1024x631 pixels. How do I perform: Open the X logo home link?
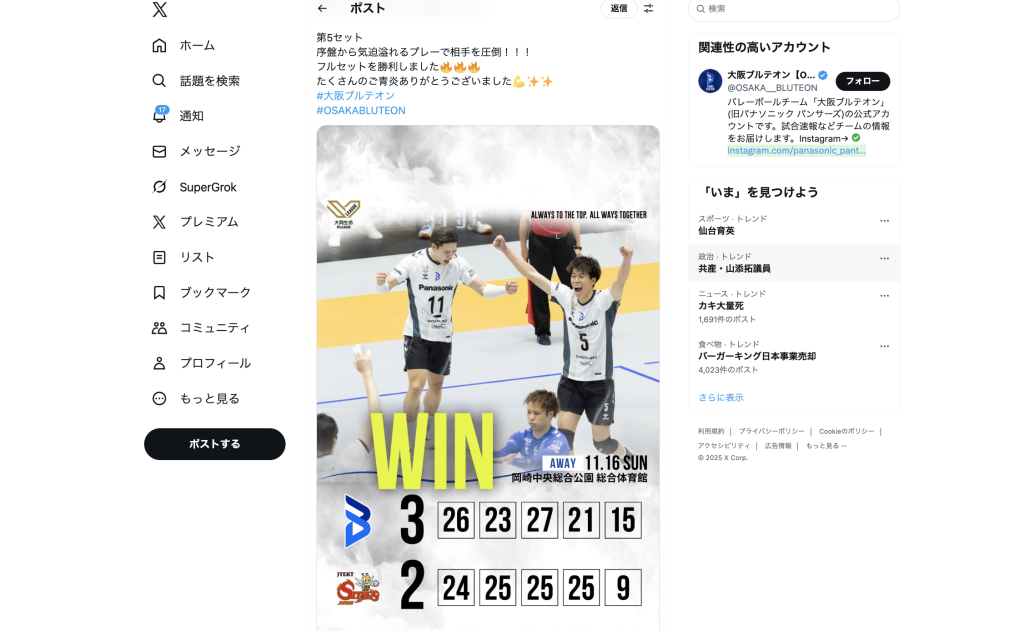click(160, 10)
